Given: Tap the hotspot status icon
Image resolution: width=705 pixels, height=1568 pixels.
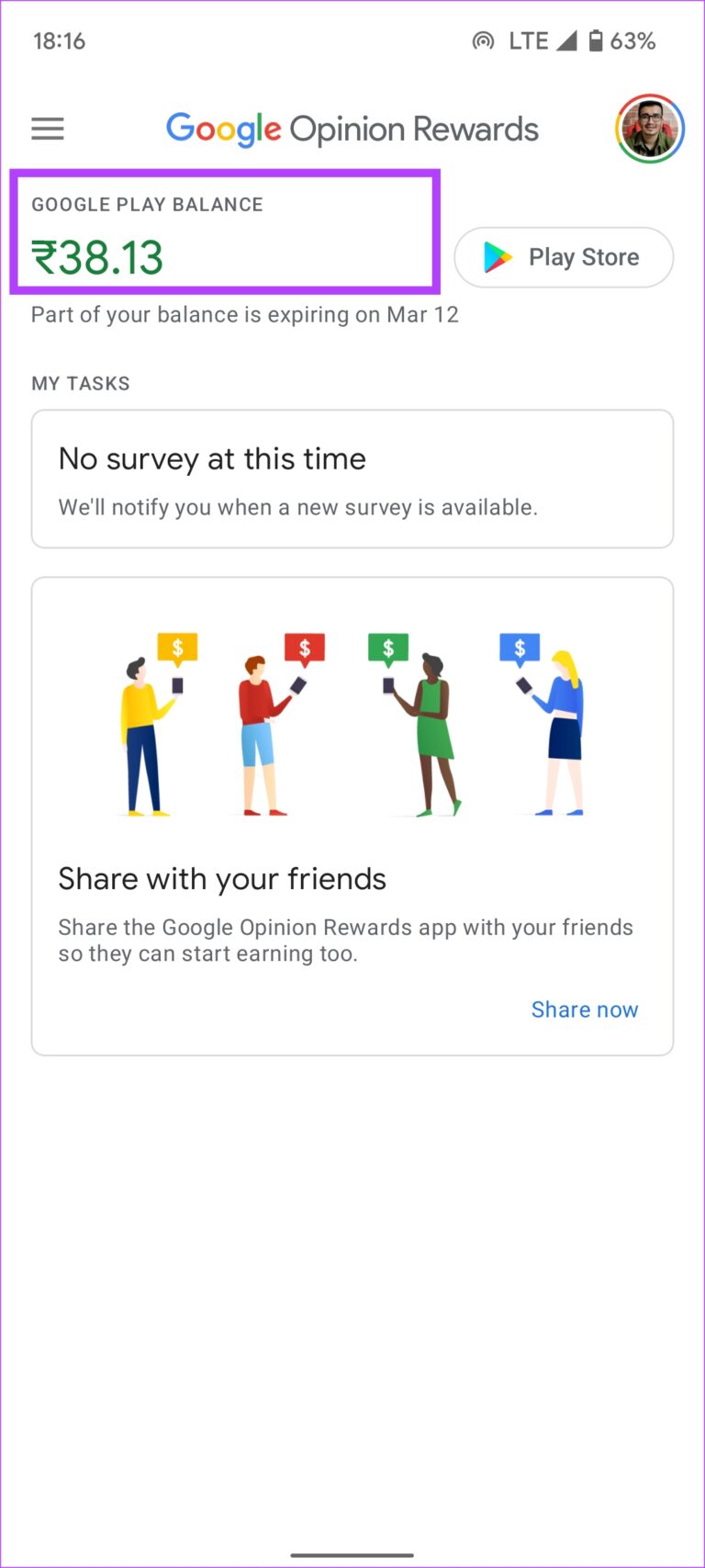Looking at the screenshot, I should click(484, 39).
